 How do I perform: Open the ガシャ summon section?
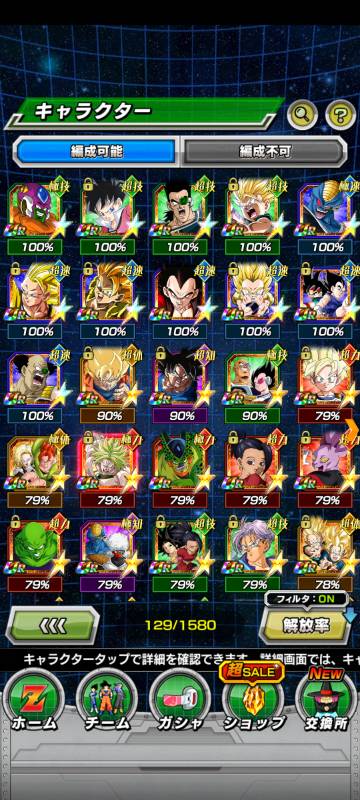point(179,702)
